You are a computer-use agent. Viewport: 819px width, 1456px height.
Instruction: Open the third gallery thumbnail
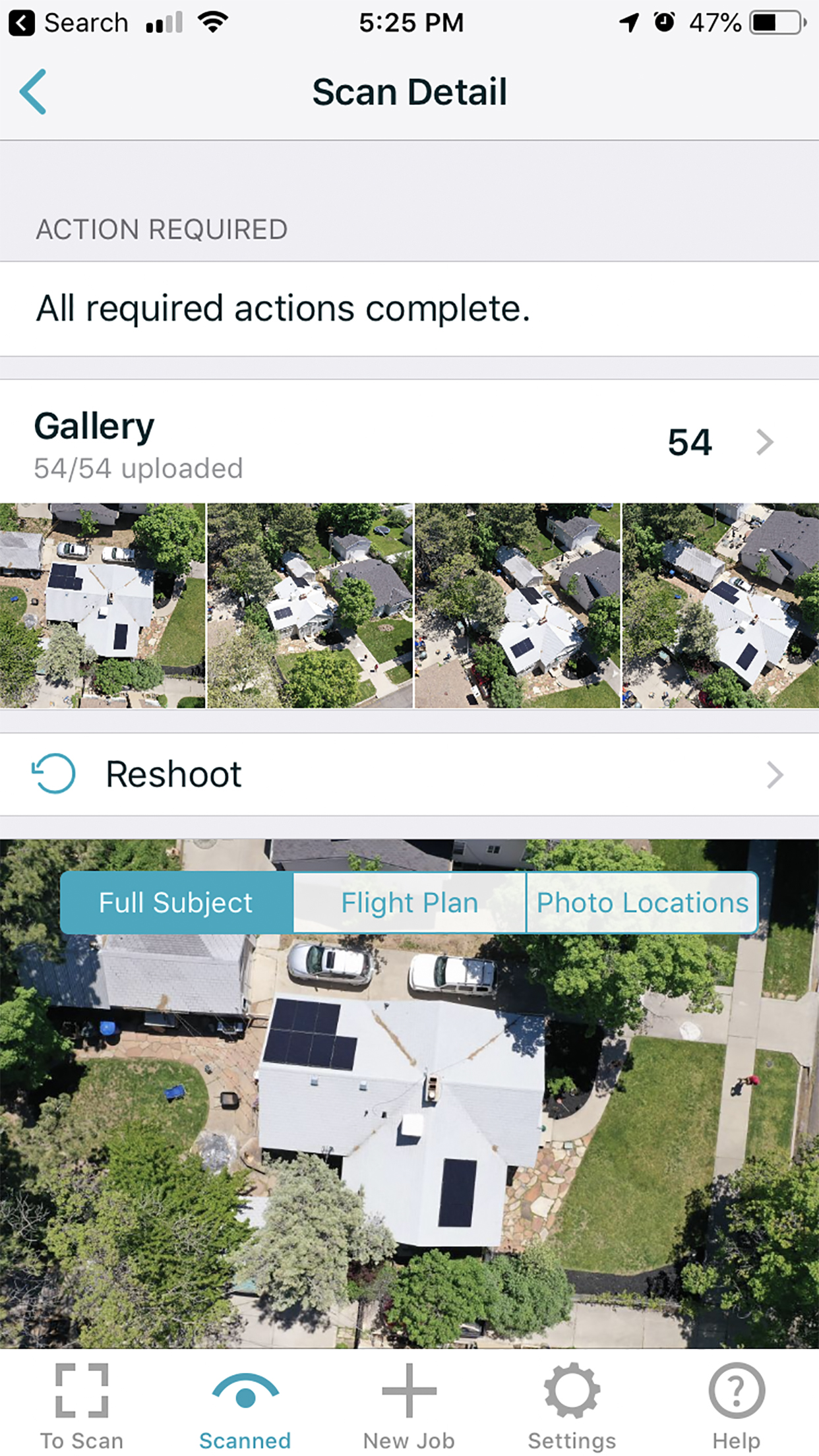(x=517, y=605)
